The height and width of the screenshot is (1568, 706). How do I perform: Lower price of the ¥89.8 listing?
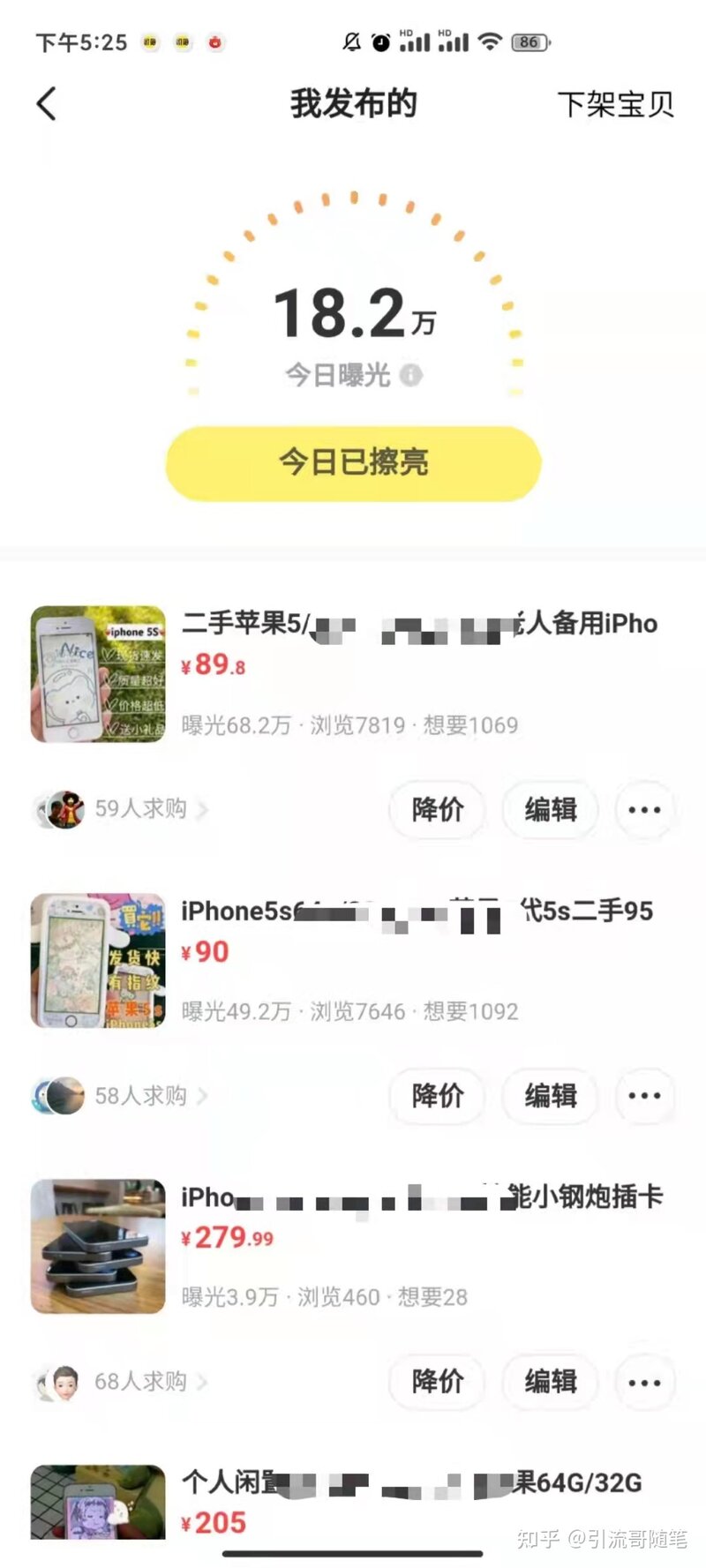point(438,809)
